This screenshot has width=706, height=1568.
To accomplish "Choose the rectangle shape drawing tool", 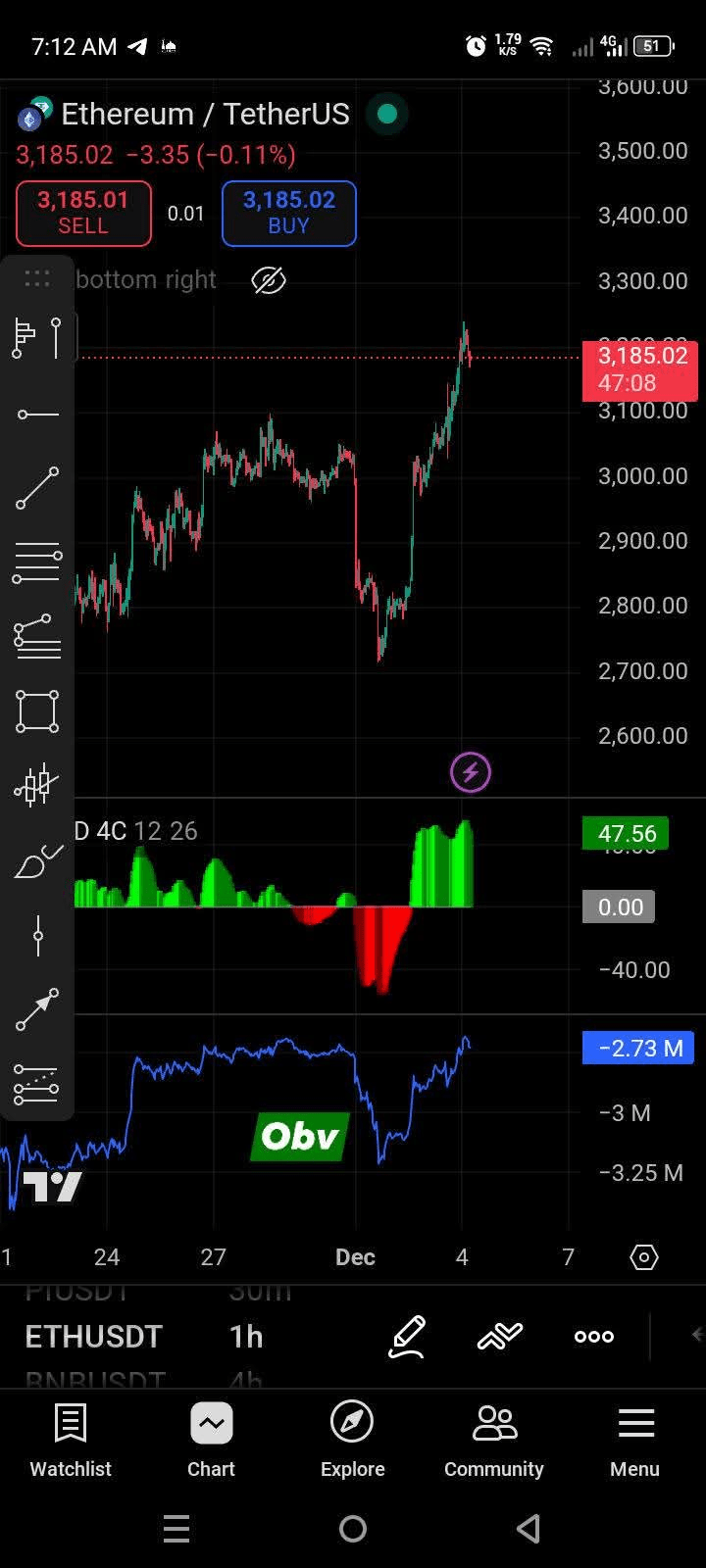I will point(37,711).
